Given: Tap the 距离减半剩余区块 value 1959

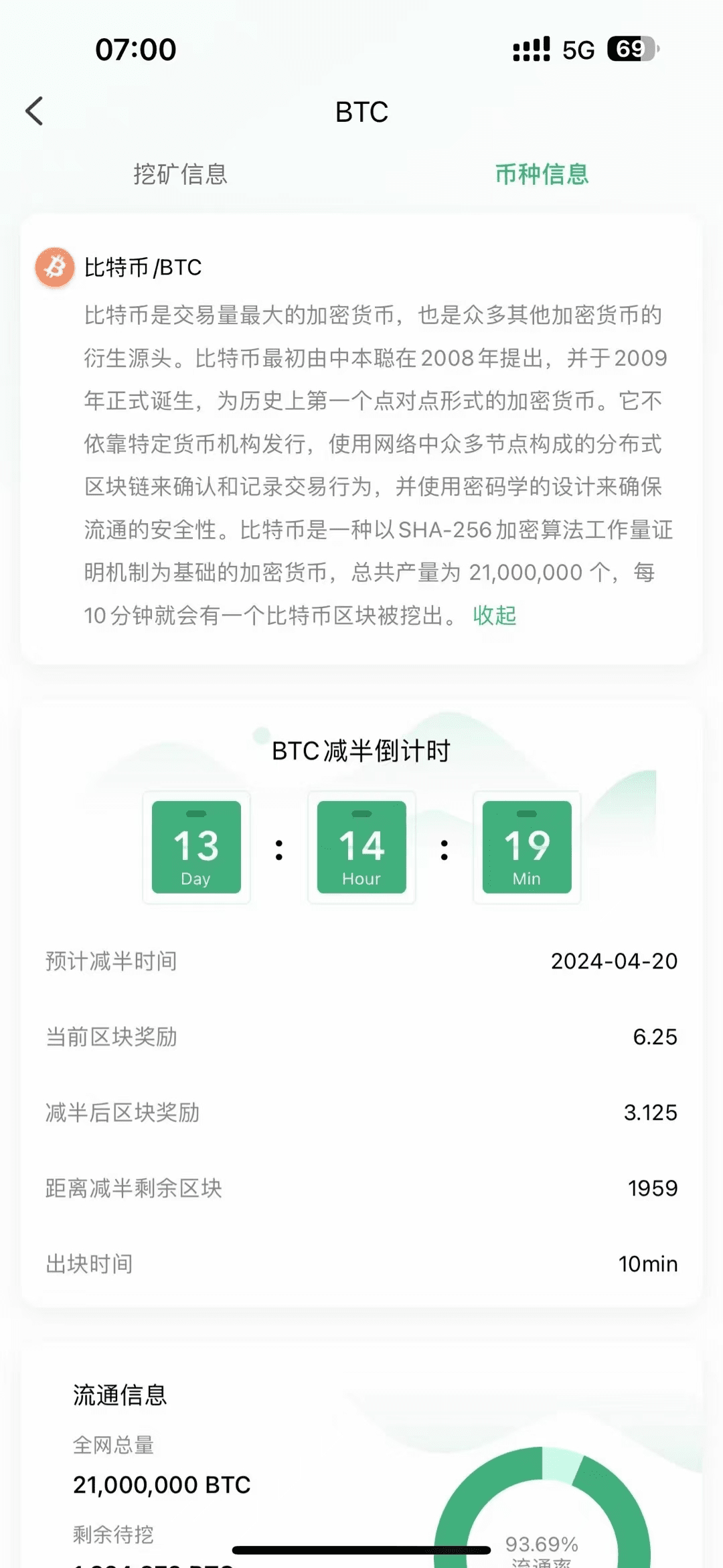Looking at the screenshot, I should pyautogui.click(x=653, y=1188).
